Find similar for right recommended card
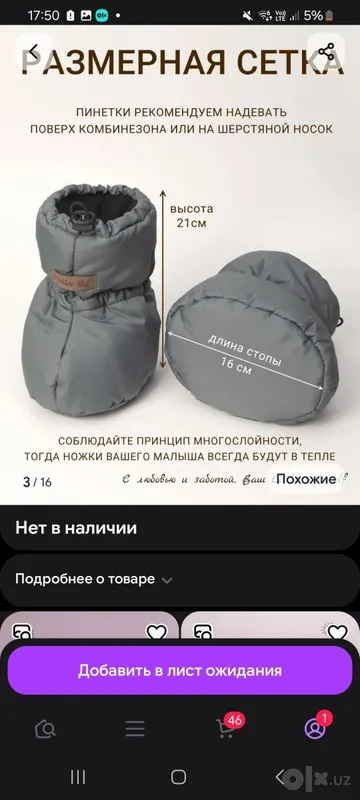Viewport: 360px width, 800px height. (x=203, y=632)
